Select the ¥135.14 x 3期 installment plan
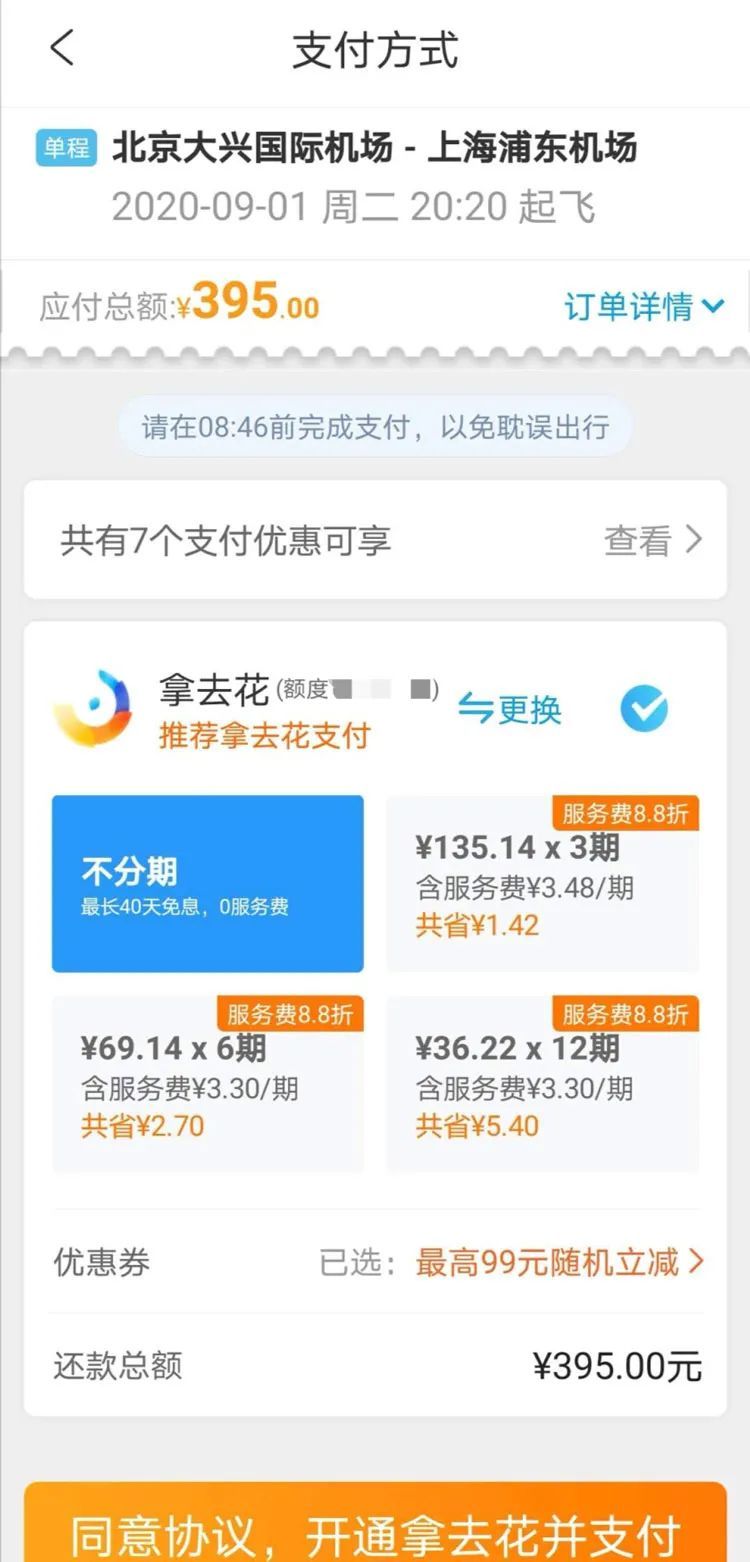 point(542,885)
